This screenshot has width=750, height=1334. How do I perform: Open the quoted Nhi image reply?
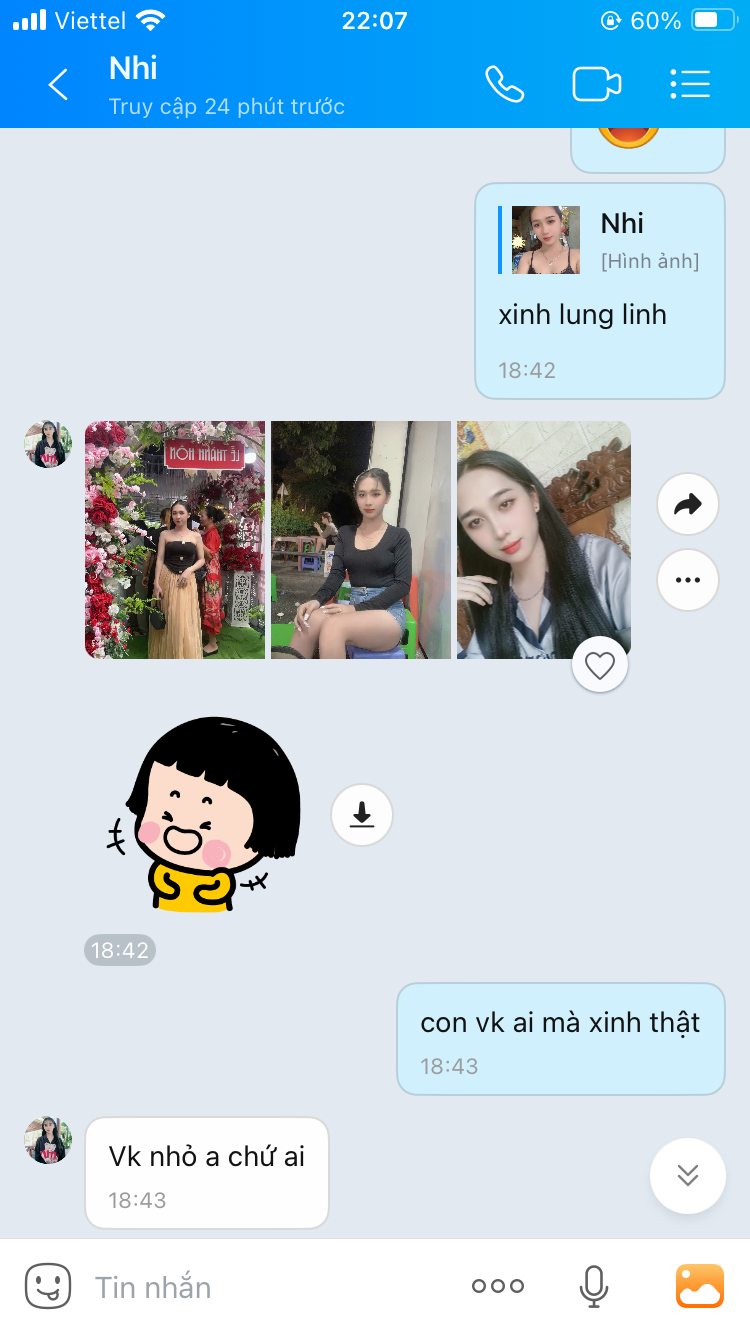tap(600, 241)
